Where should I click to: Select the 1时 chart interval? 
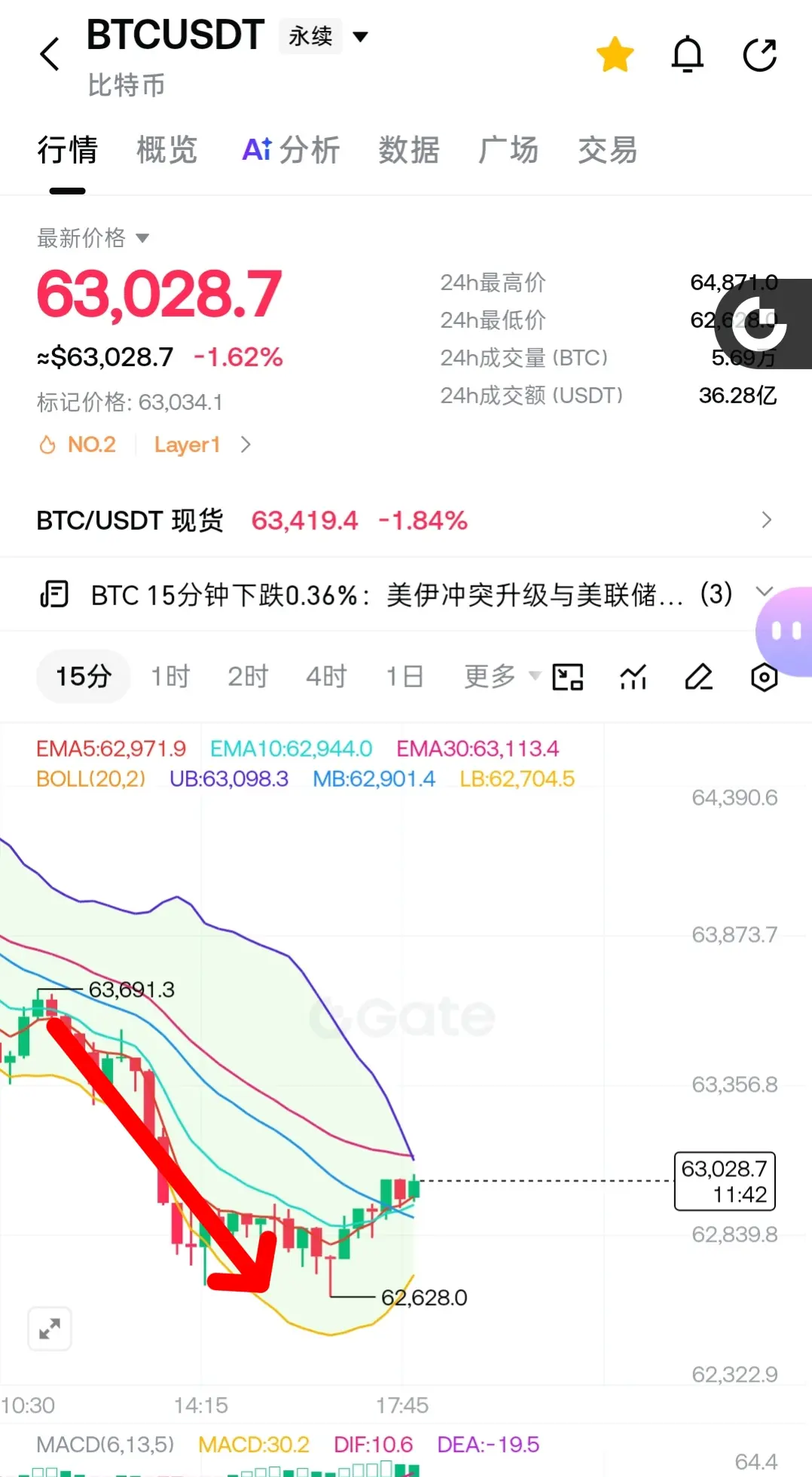point(170,676)
